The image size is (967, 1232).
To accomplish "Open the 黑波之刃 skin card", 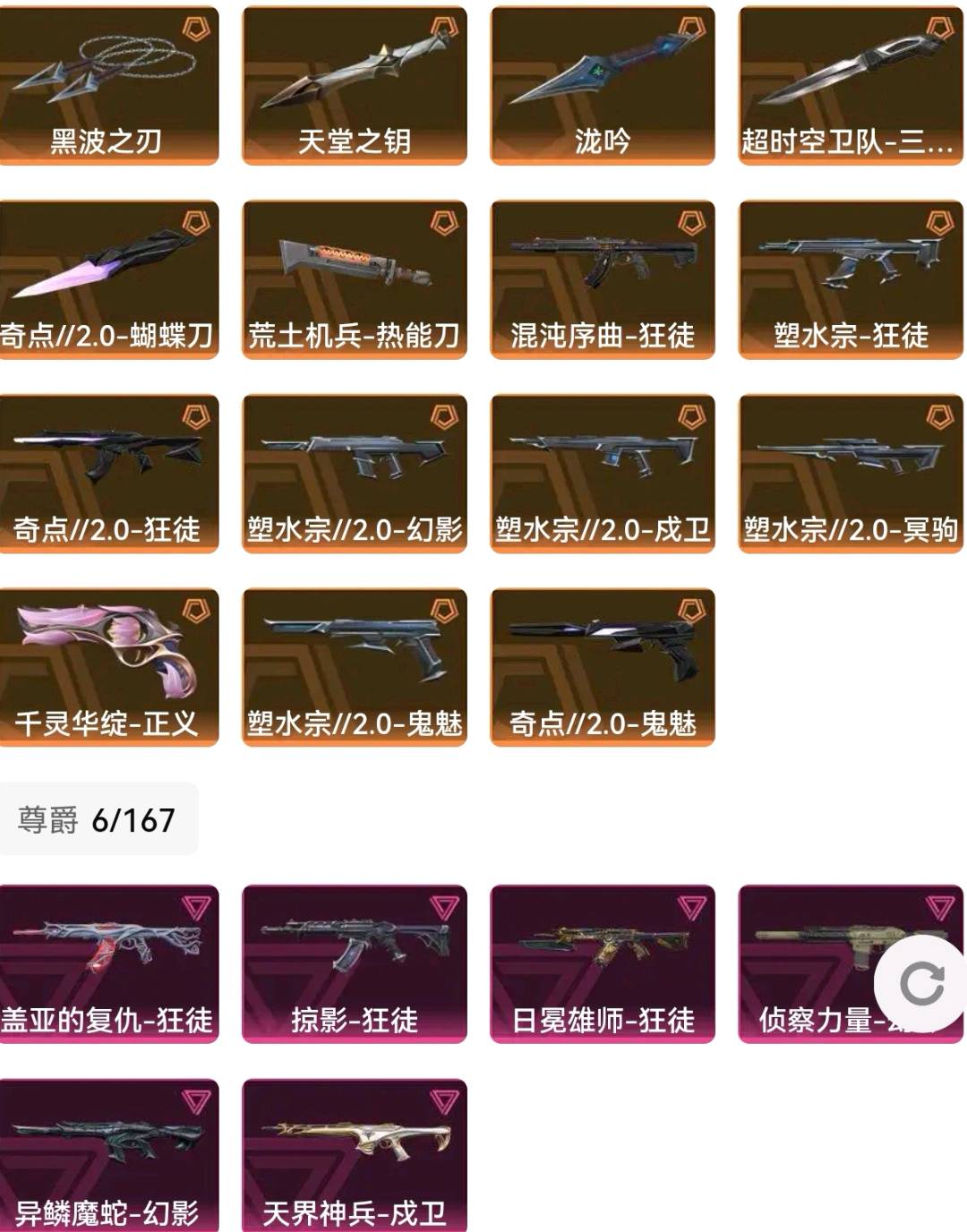I will (x=108, y=86).
